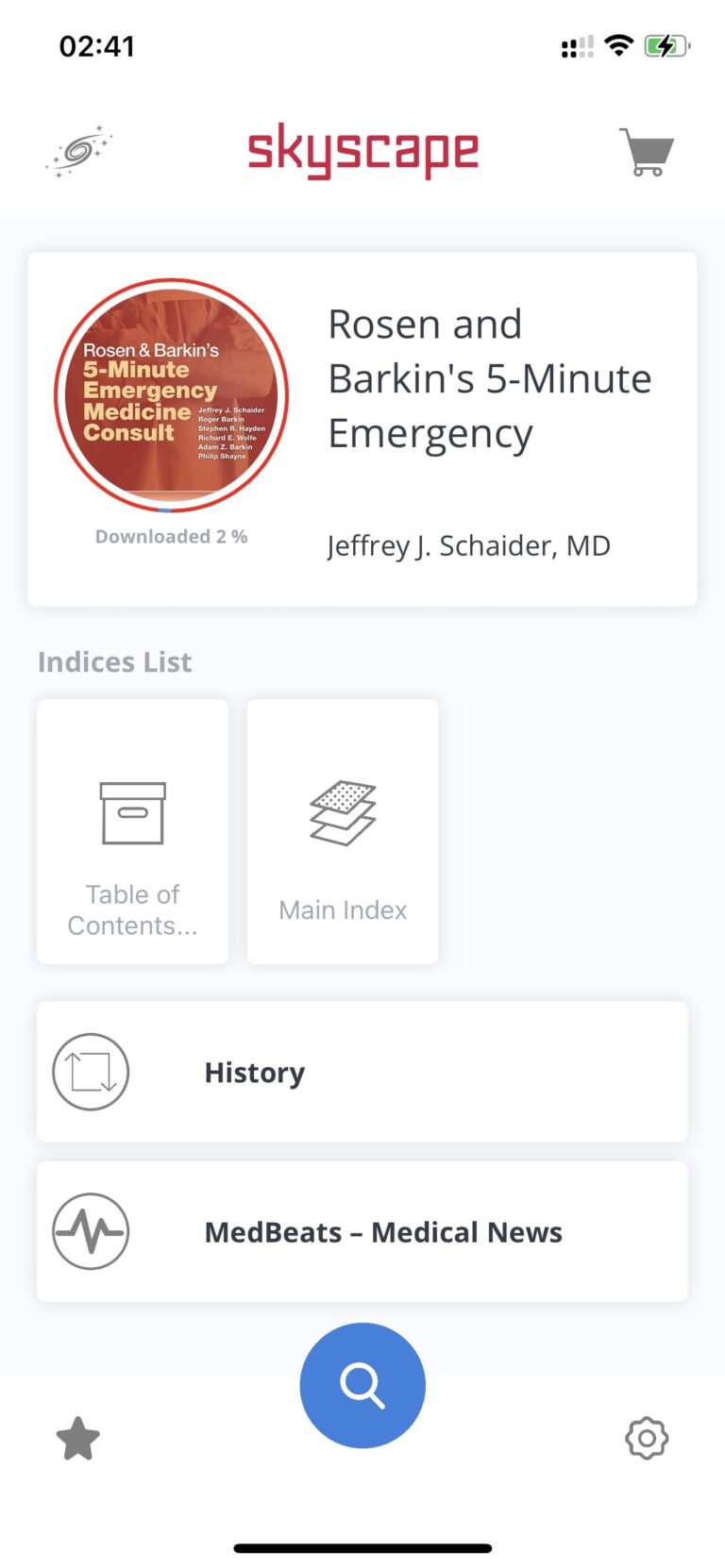Viewport: 725px width, 1568px height.
Task: Click the MedBeats heartbeat icon
Action: click(91, 1231)
